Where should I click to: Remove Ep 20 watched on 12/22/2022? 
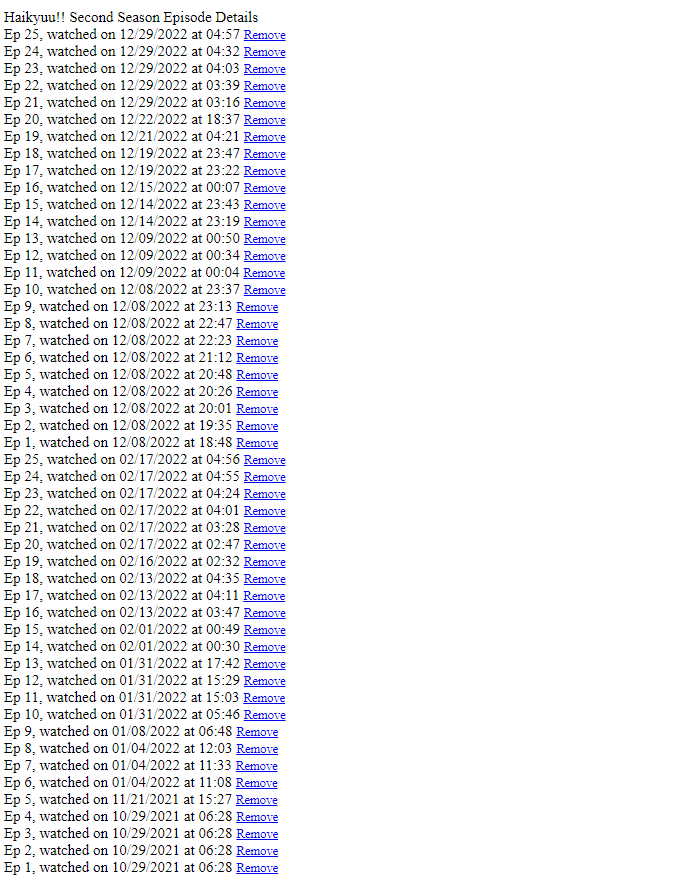264,120
